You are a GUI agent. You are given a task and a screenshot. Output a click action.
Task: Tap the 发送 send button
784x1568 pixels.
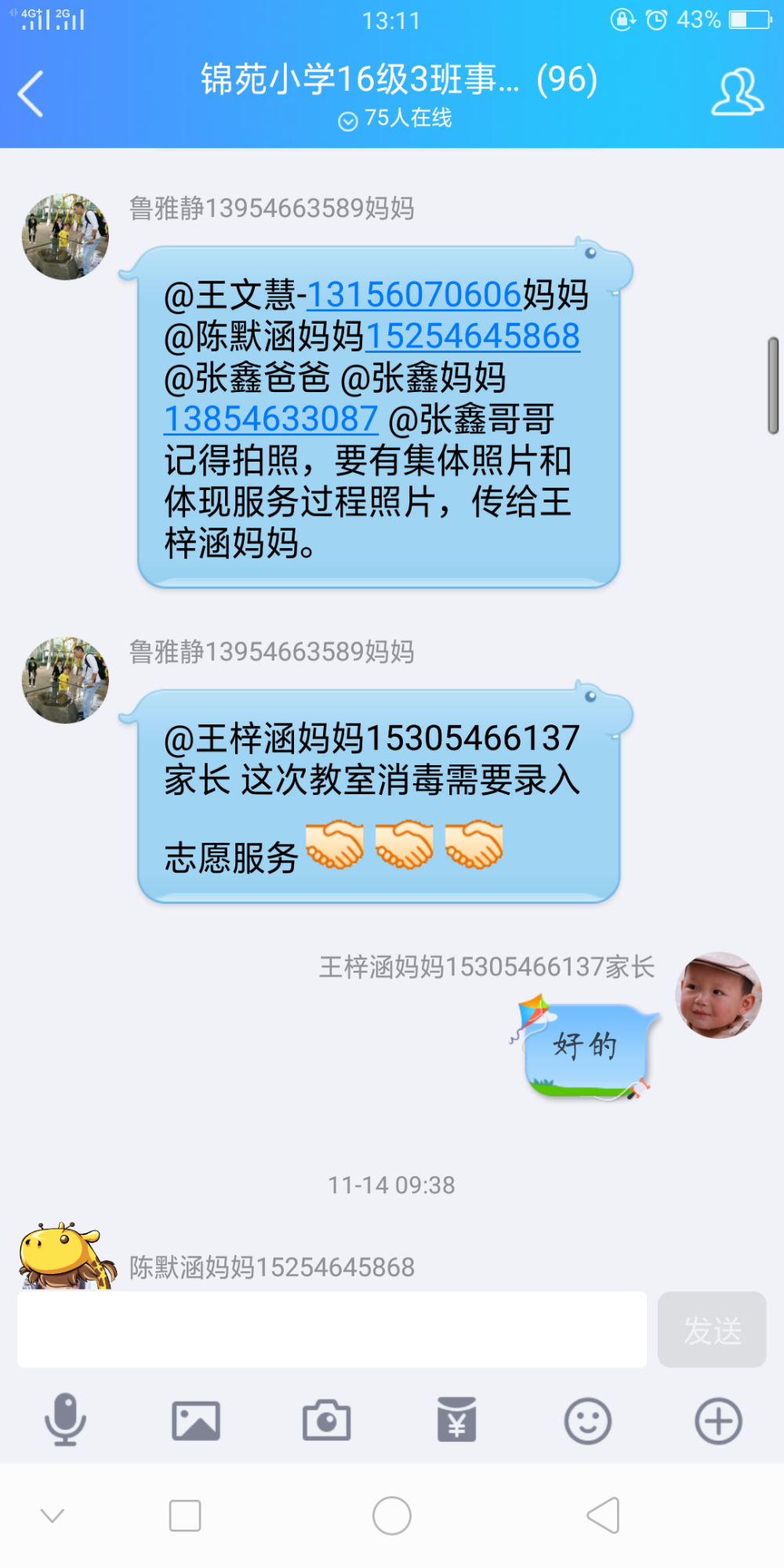(x=712, y=1330)
